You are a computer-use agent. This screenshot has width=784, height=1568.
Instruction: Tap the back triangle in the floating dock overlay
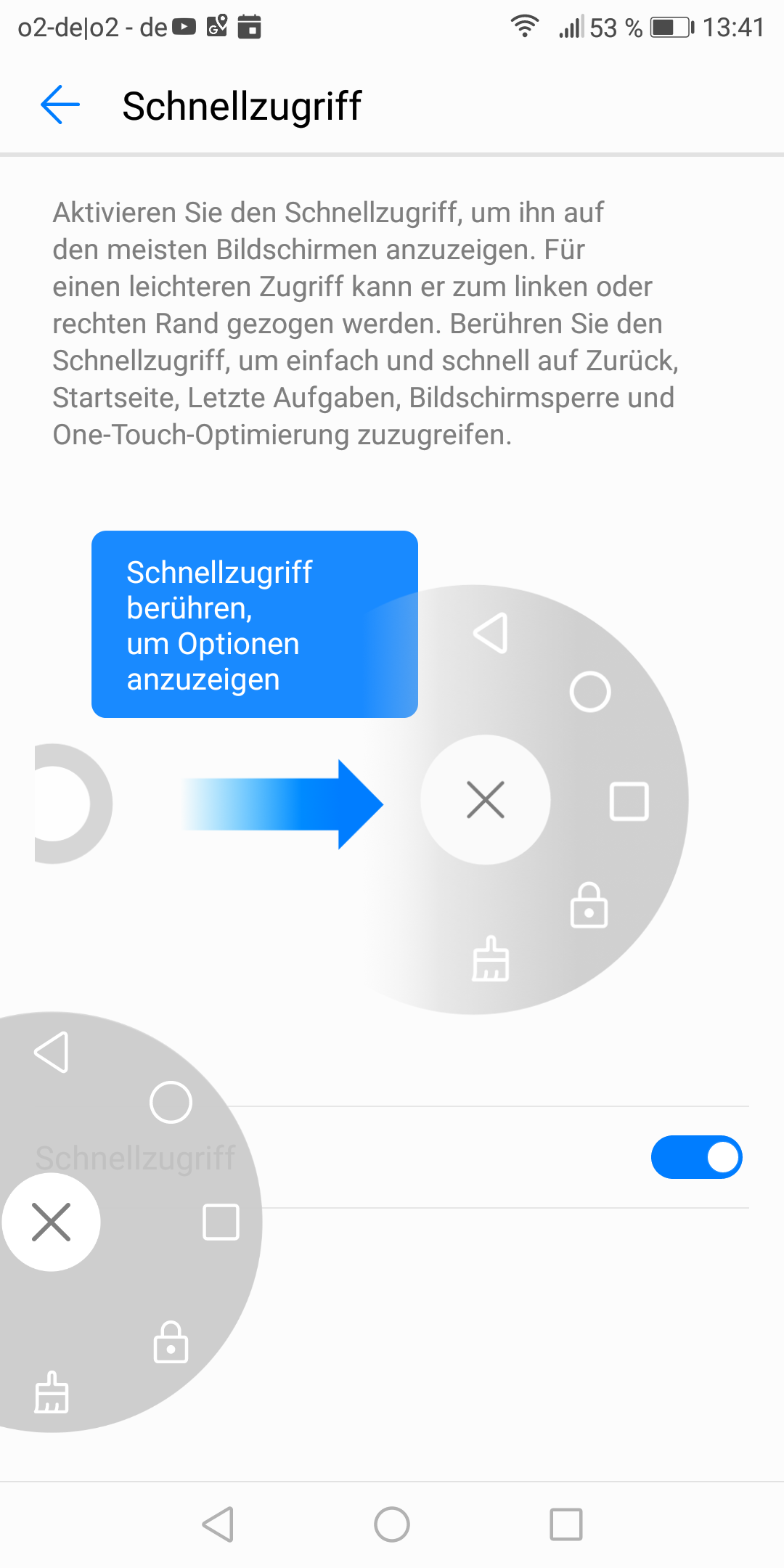click(x=52, y=1052)
